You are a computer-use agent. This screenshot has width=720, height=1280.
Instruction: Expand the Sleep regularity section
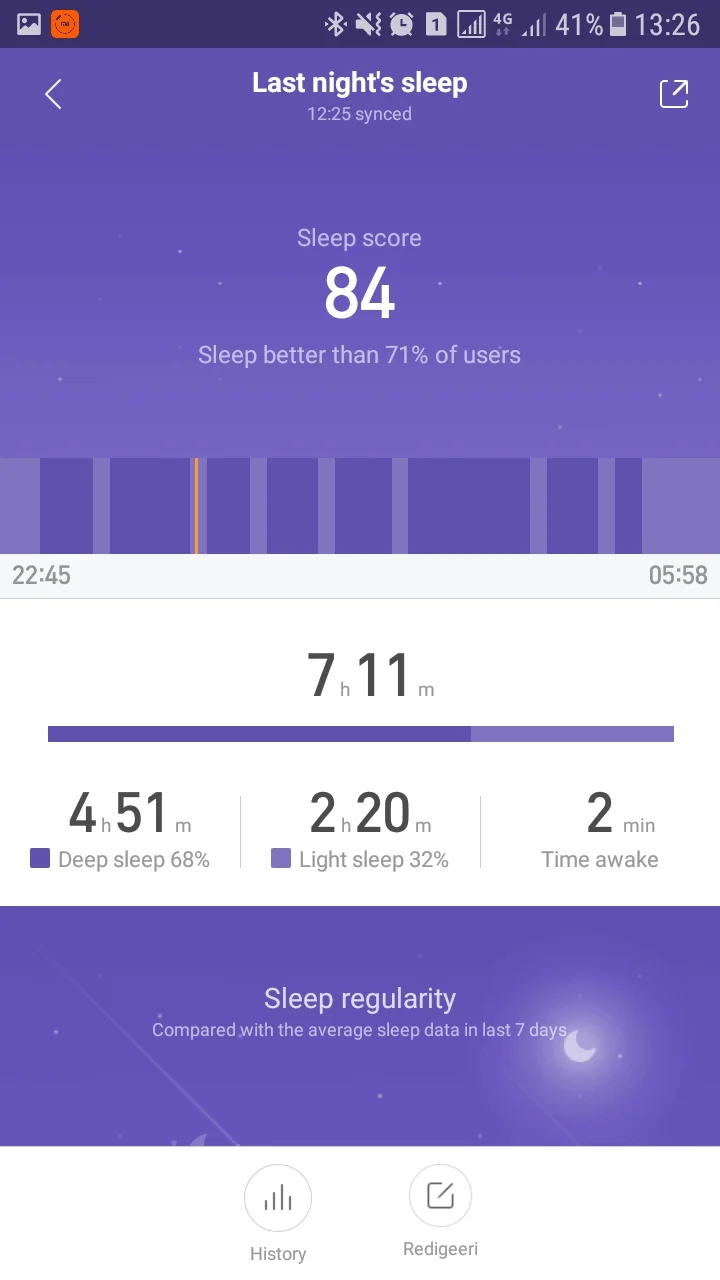tap(359, 998)
